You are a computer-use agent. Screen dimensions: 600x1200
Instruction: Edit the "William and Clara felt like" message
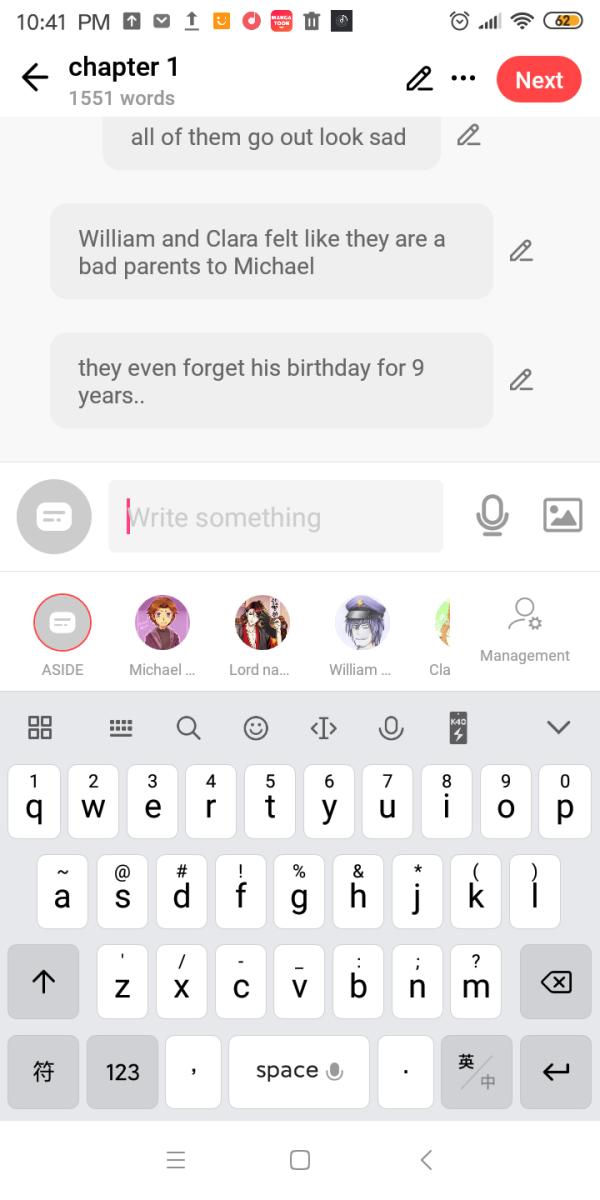point(520,252)
